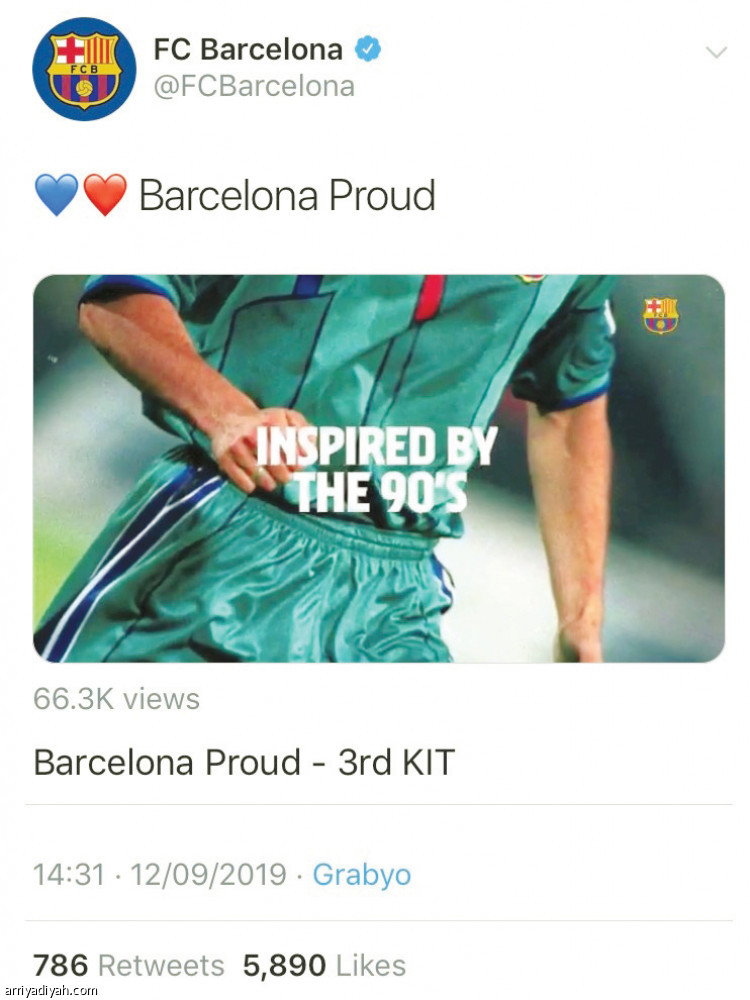This screenshot has width=750, height=1000.
Task: Select the red heart emoji
Action: click(102, 196)
